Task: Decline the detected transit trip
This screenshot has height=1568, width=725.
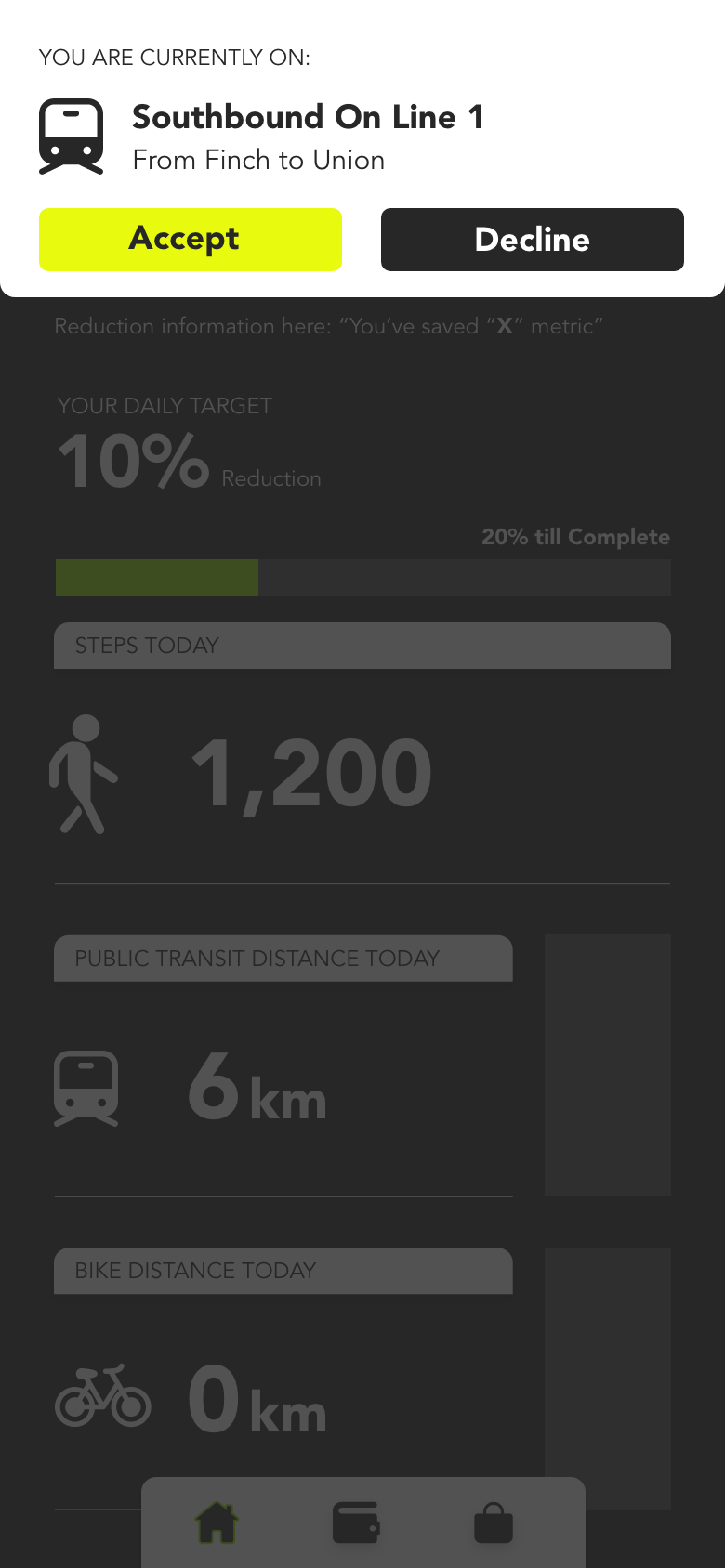Action: 533,240
